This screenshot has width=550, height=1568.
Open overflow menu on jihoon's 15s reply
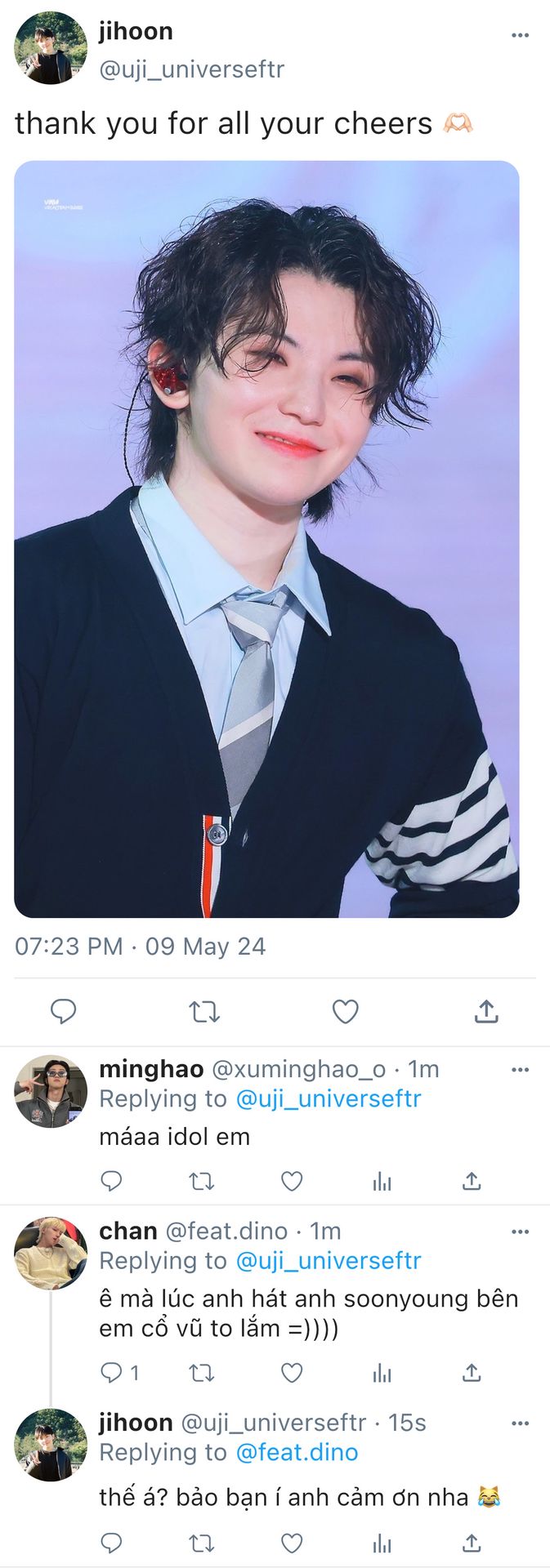click(x=520, y=1423)
